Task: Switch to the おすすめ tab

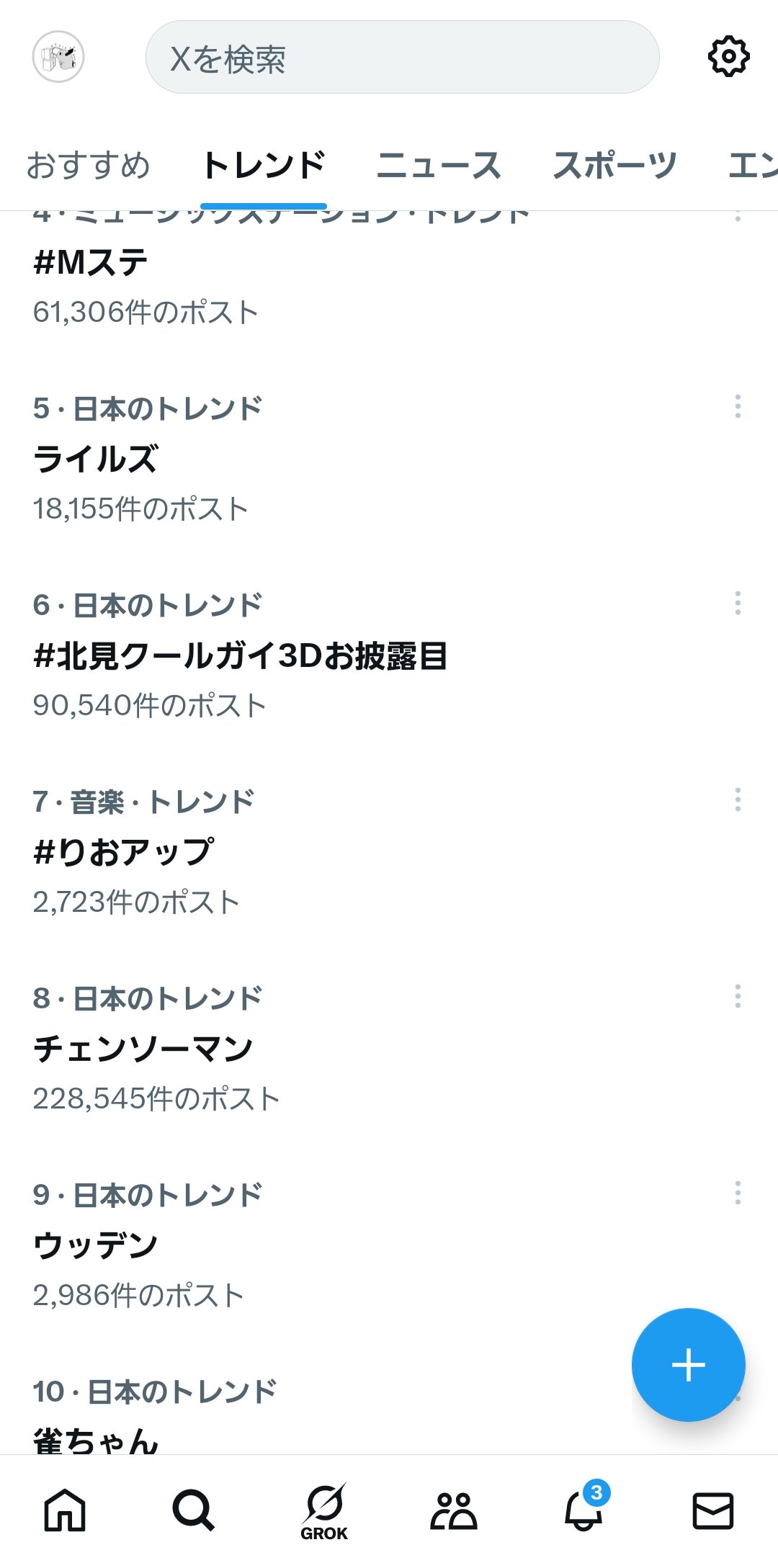Action: tap(88, 166)
